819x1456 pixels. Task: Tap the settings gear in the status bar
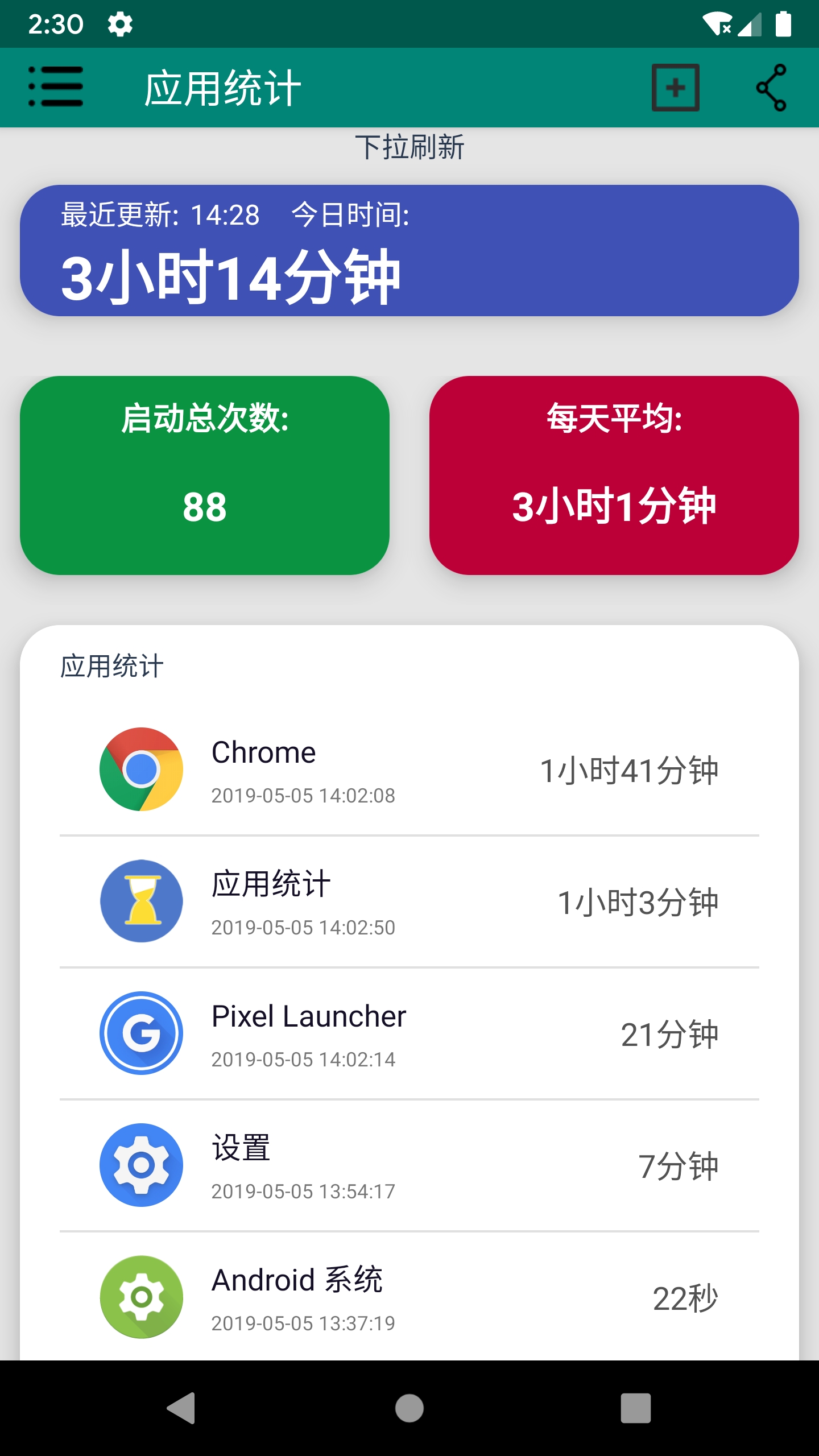tap(121, 23)
